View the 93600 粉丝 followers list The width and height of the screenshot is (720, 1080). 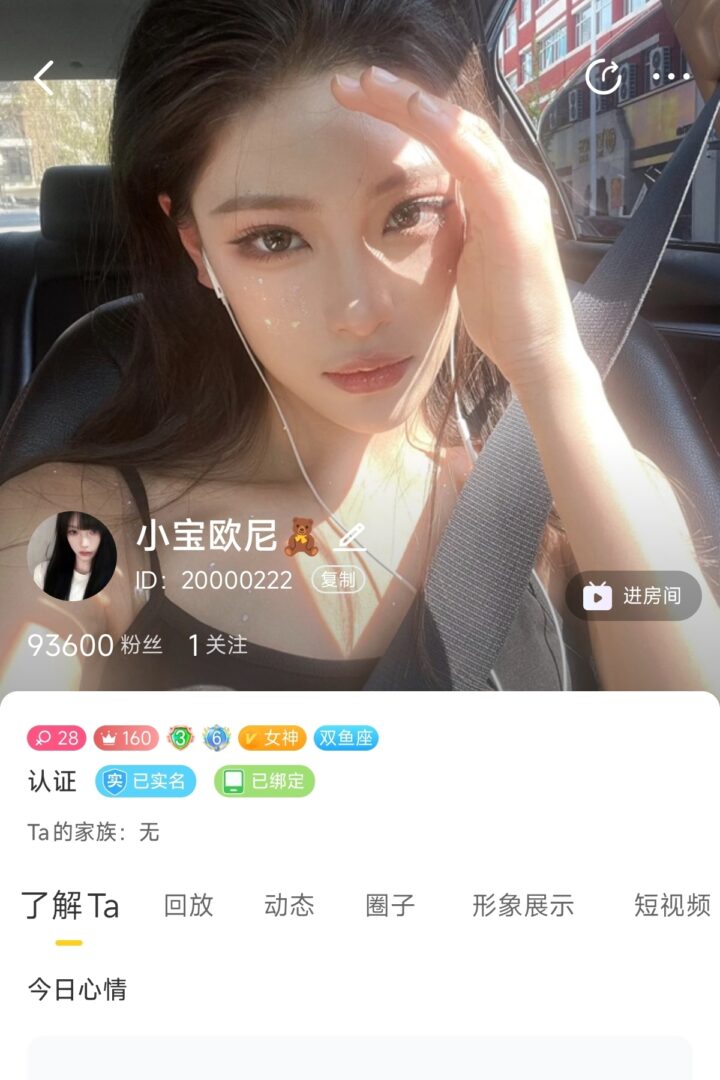pos(95,645)
